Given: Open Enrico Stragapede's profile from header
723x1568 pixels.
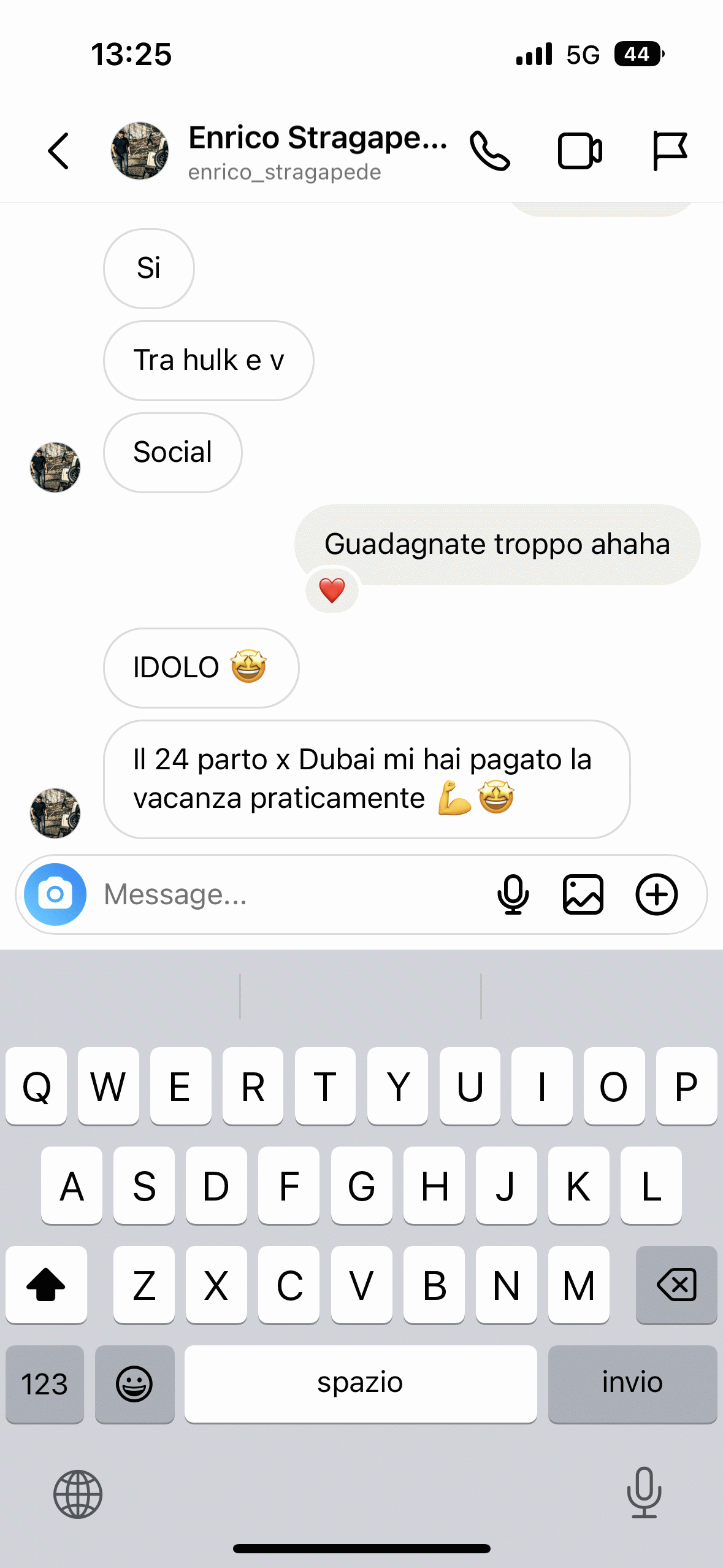Looking at the screenshot, I should (x=316, y=151).
